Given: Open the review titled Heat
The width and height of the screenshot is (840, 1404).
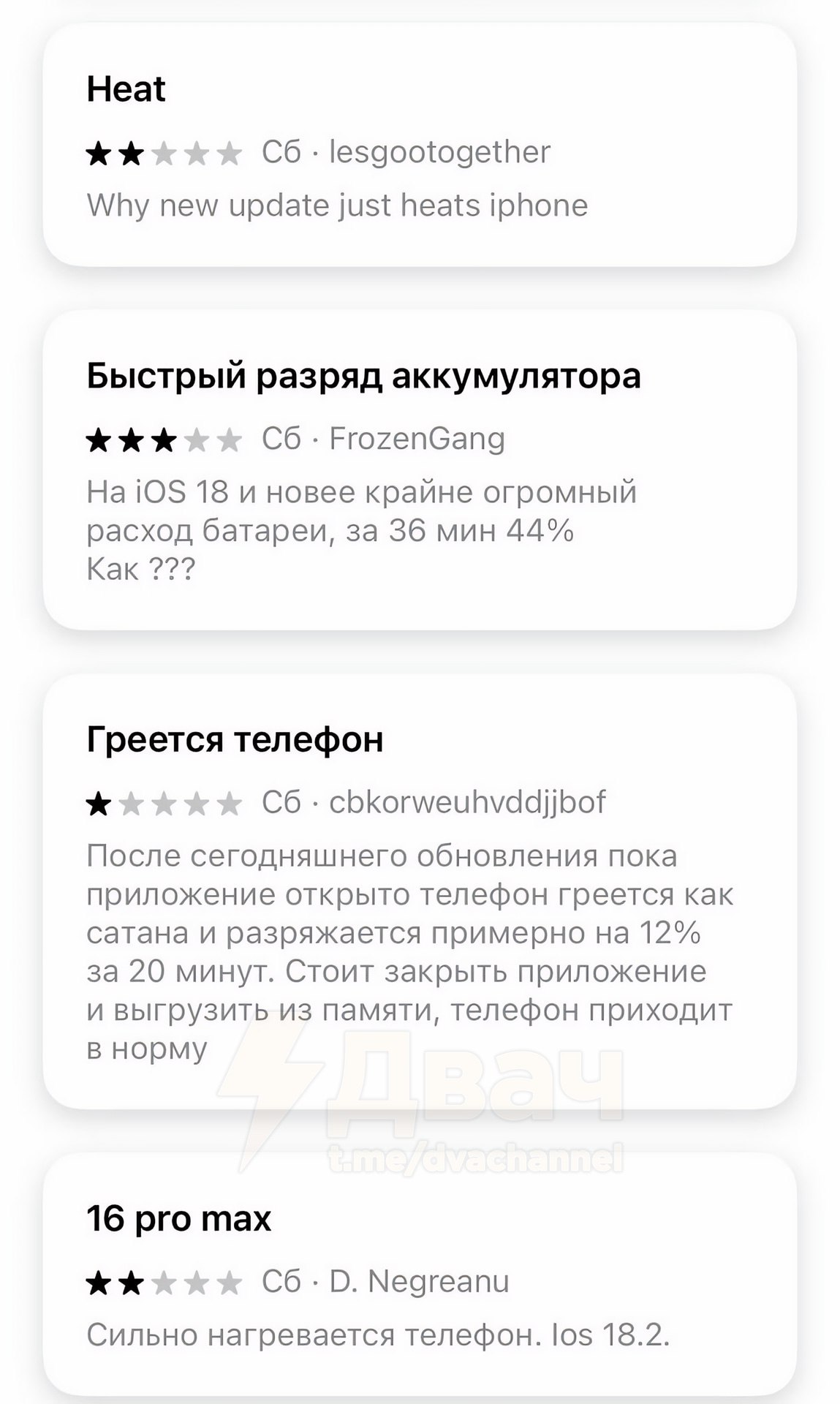Looking at the screenshot, I should point(419,146).
